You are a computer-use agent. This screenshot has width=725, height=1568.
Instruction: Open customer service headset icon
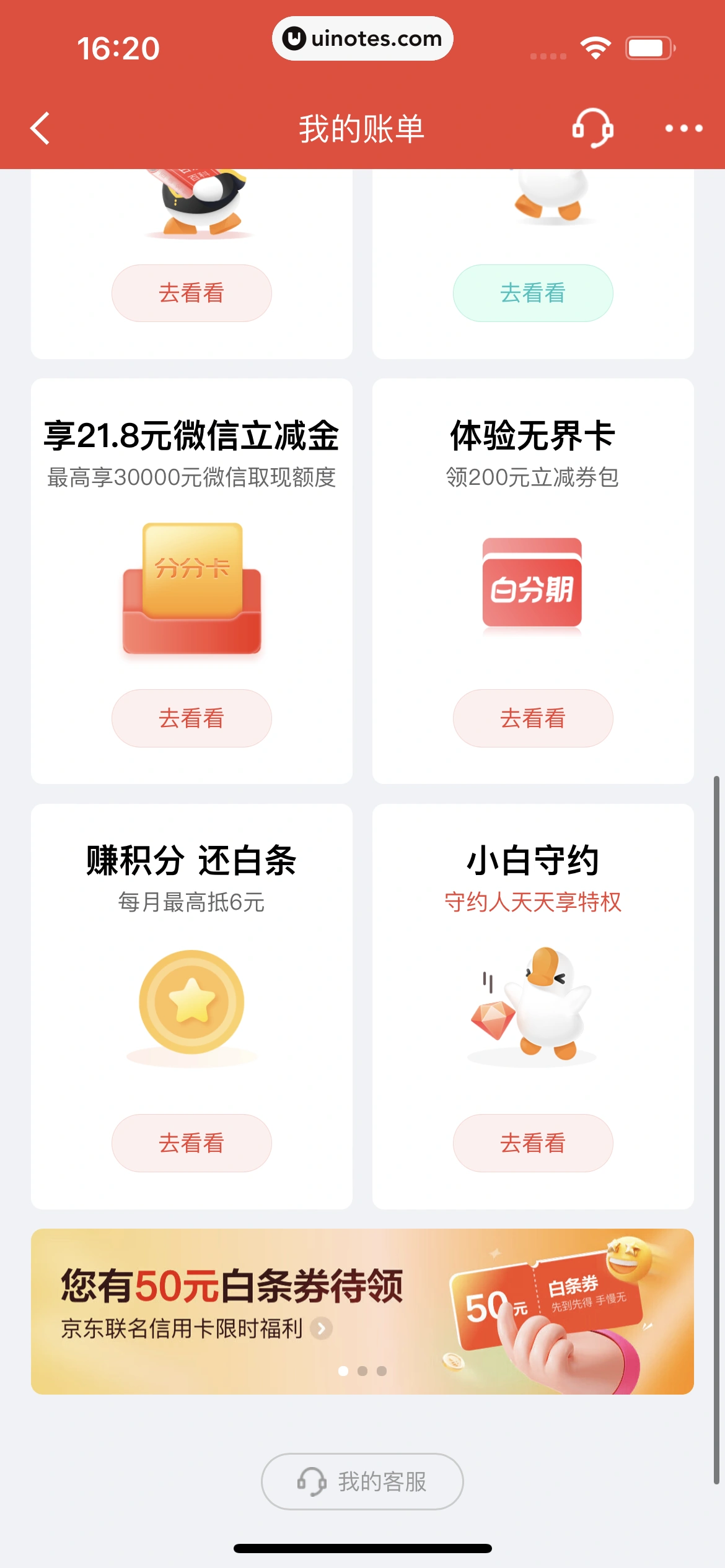pyautogui.click(x=592, y=128)
